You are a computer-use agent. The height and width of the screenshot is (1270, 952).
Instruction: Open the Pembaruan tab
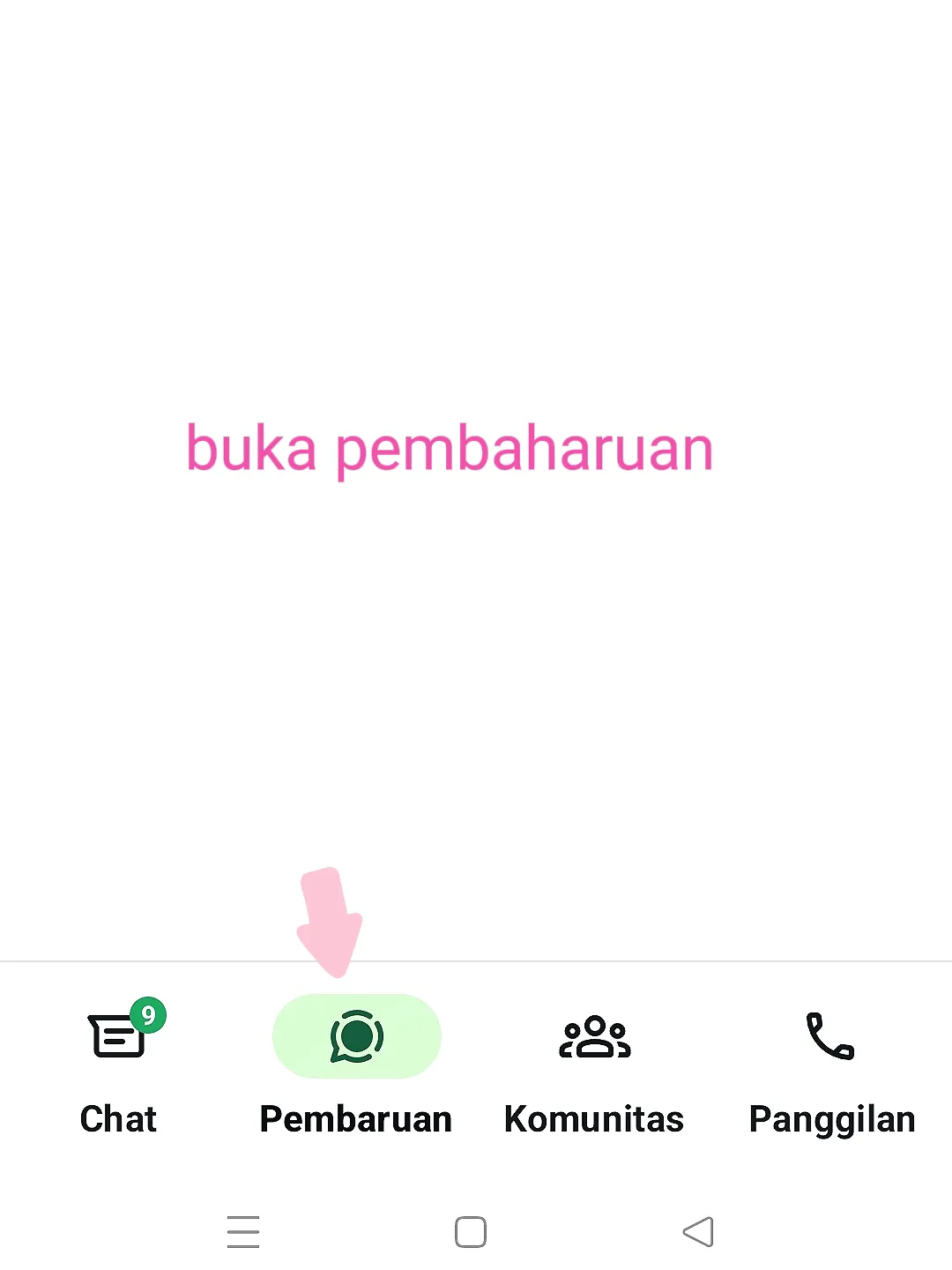pyautogui.click(x=356, y=1067)
